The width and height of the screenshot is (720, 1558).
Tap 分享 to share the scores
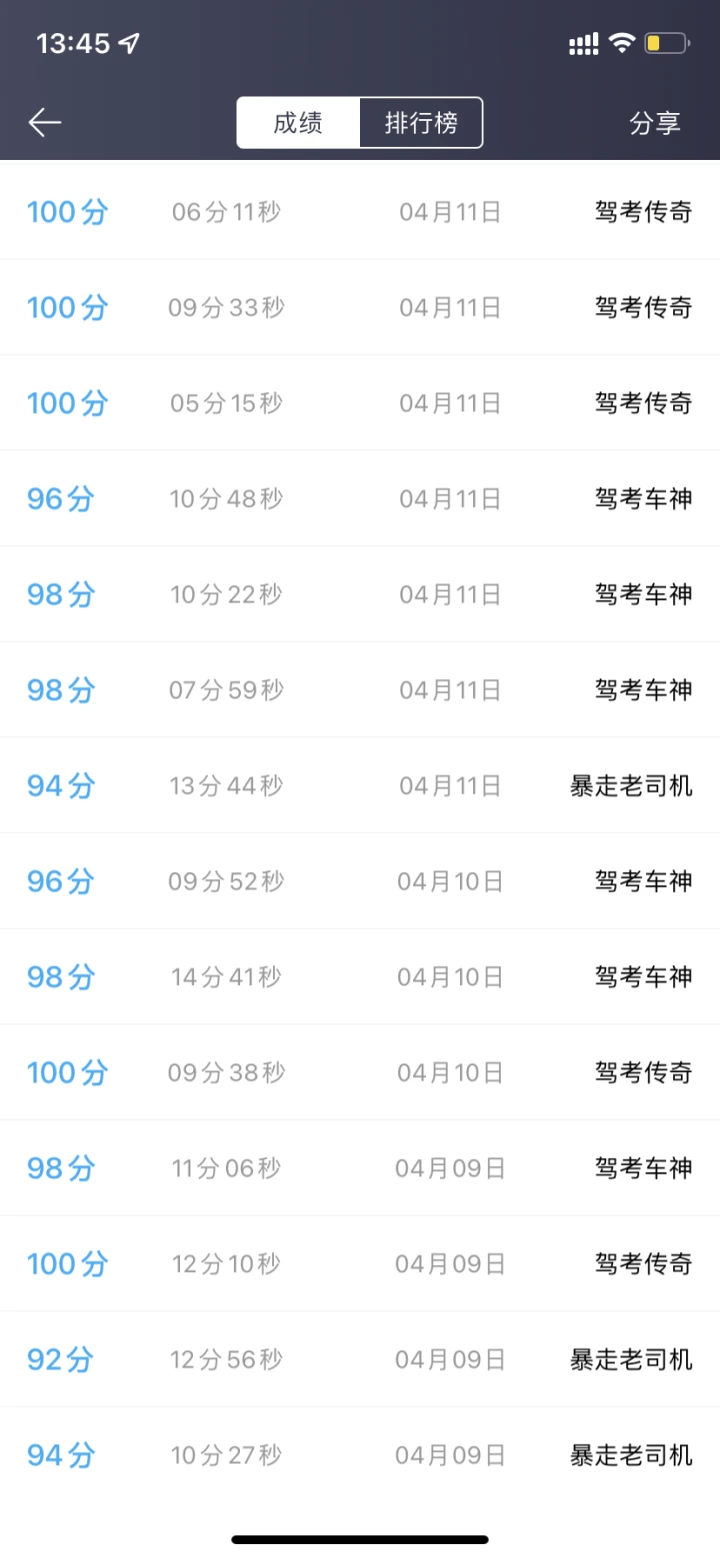[655, 123]
